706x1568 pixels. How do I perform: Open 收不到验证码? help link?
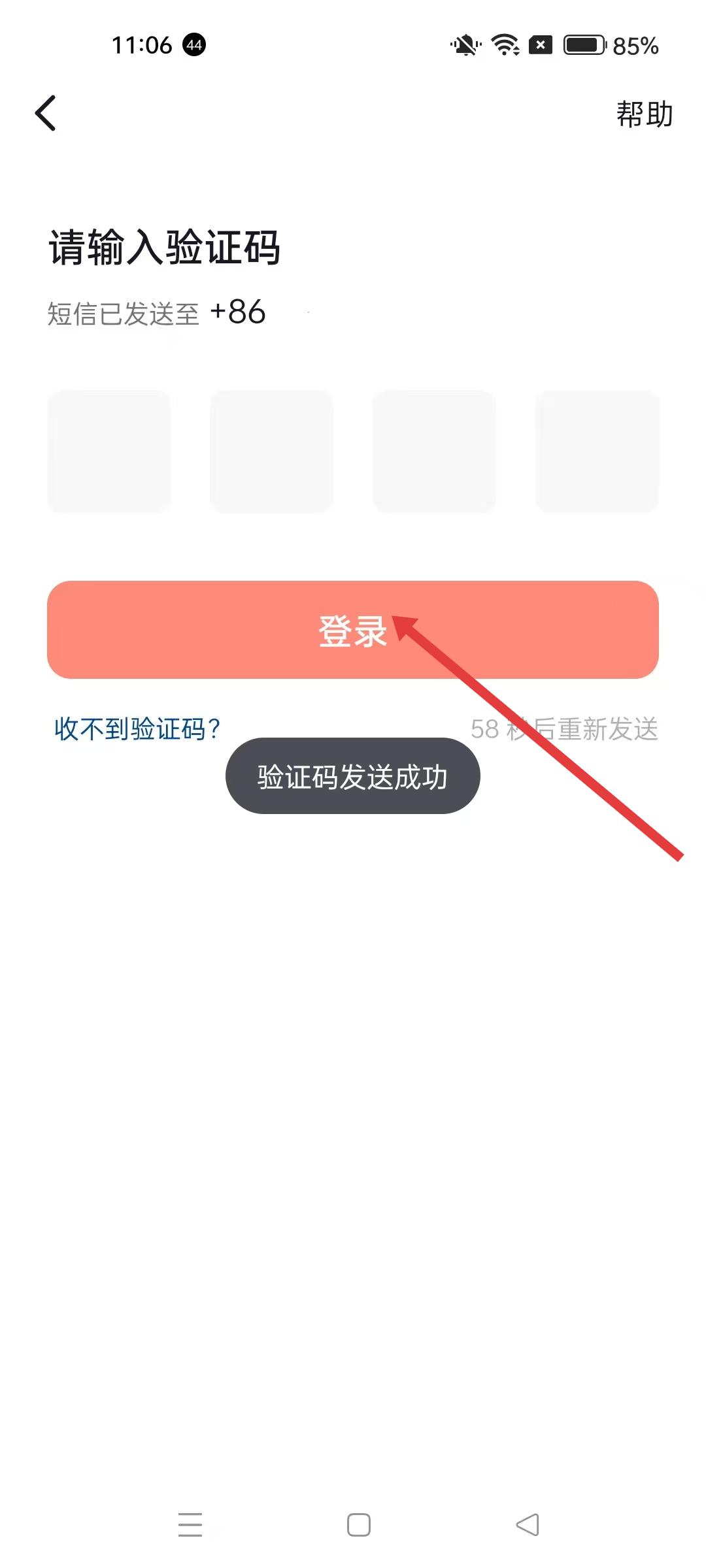tap(137, 728)
